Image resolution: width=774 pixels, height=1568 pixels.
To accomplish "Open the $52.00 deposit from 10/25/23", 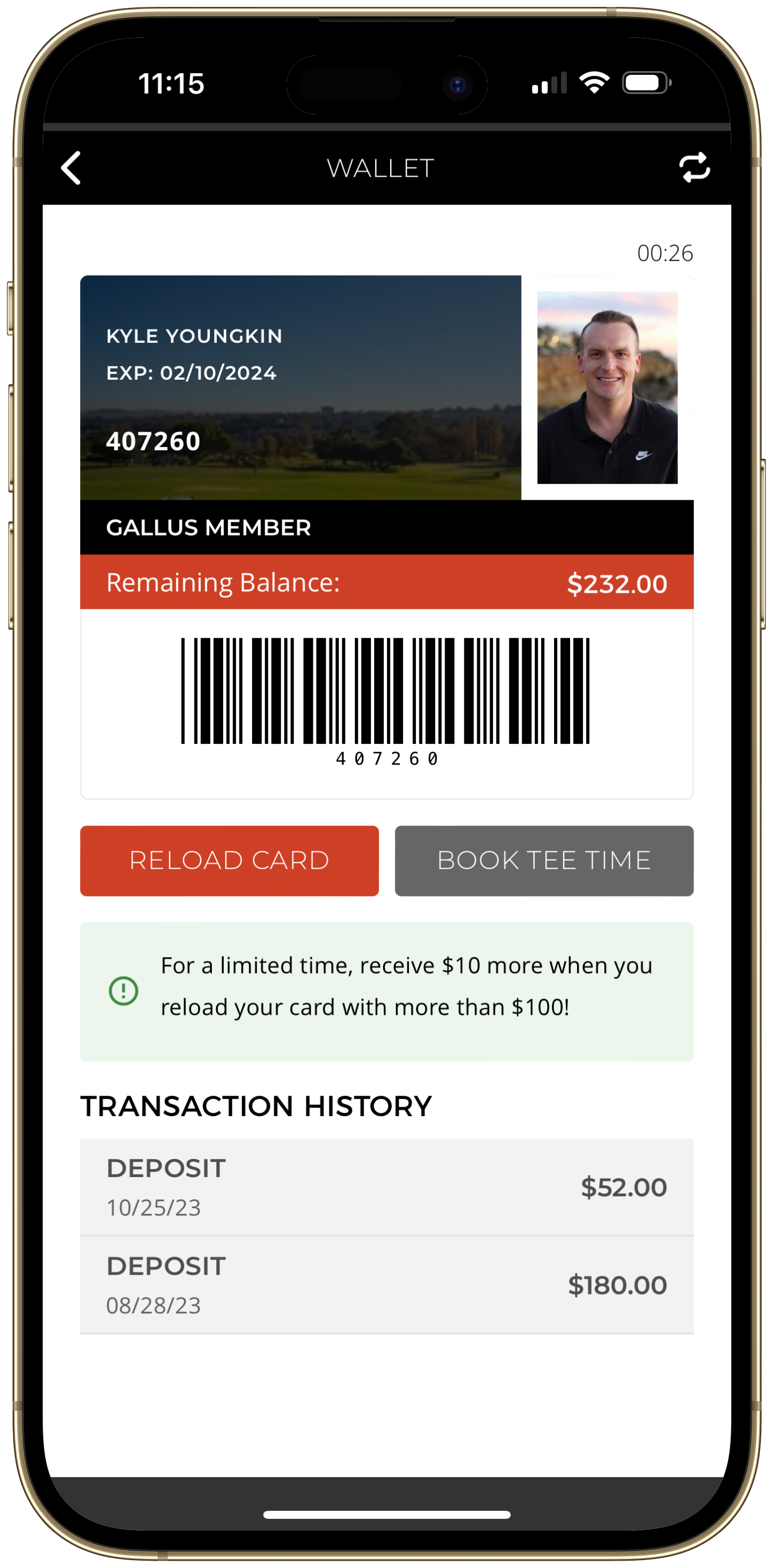I will (386, 1187).
